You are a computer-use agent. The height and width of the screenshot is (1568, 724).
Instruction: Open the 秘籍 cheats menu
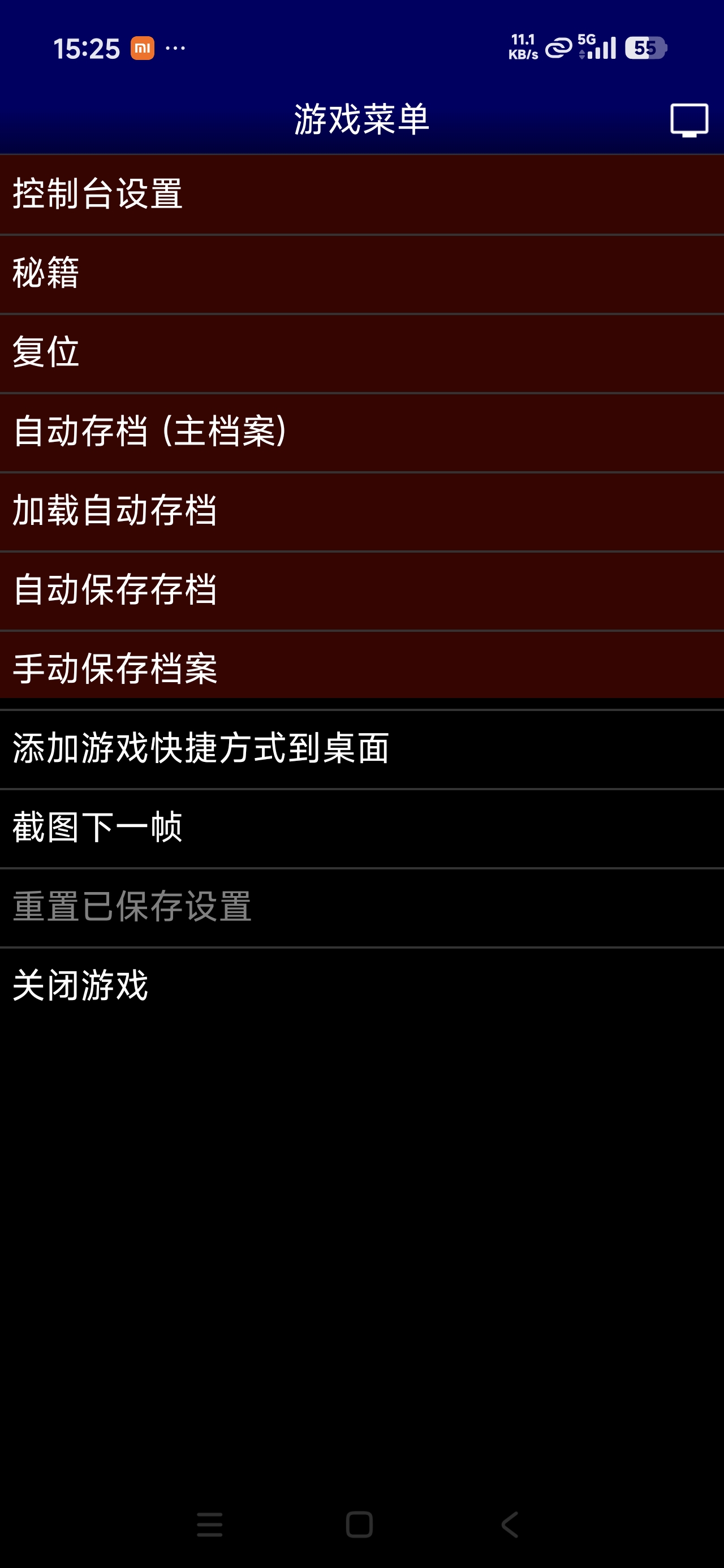coord(361,273)
